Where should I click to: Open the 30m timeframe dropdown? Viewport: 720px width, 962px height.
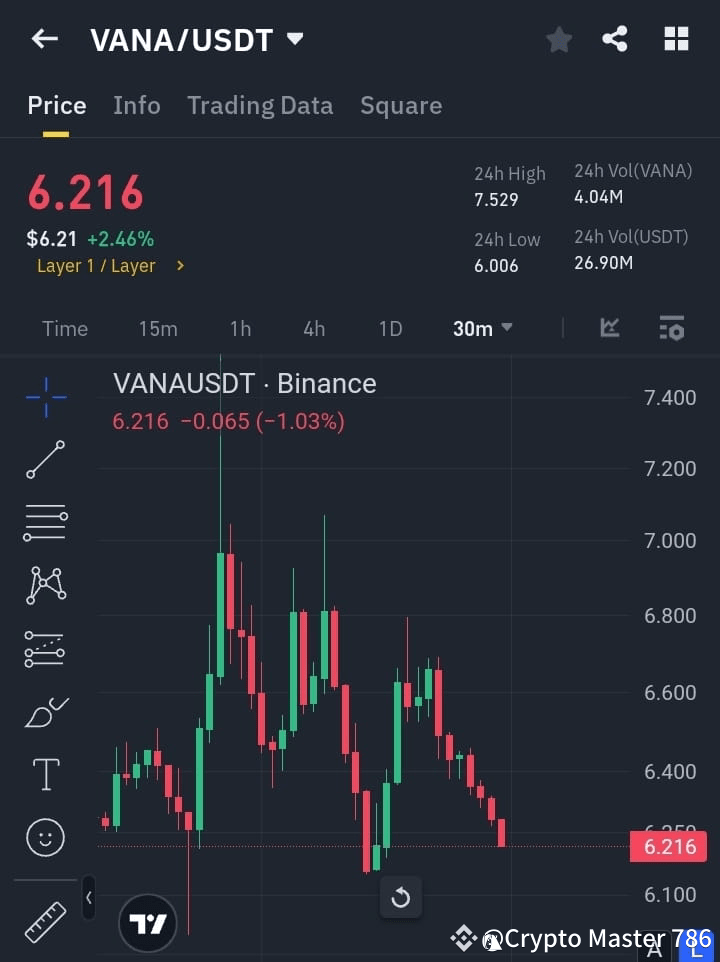point(482,328)
